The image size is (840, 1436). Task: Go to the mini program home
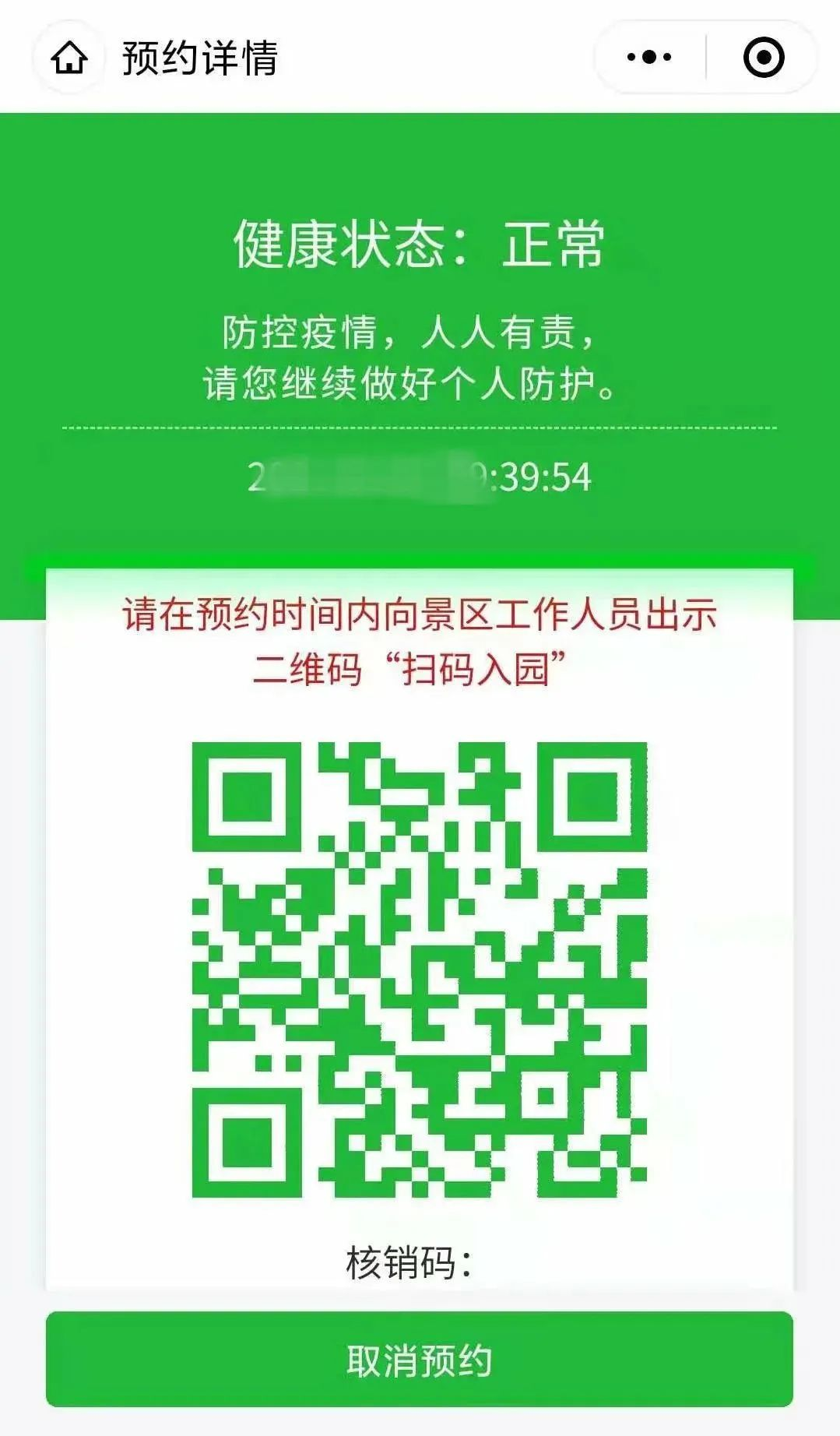click(69, 58)
